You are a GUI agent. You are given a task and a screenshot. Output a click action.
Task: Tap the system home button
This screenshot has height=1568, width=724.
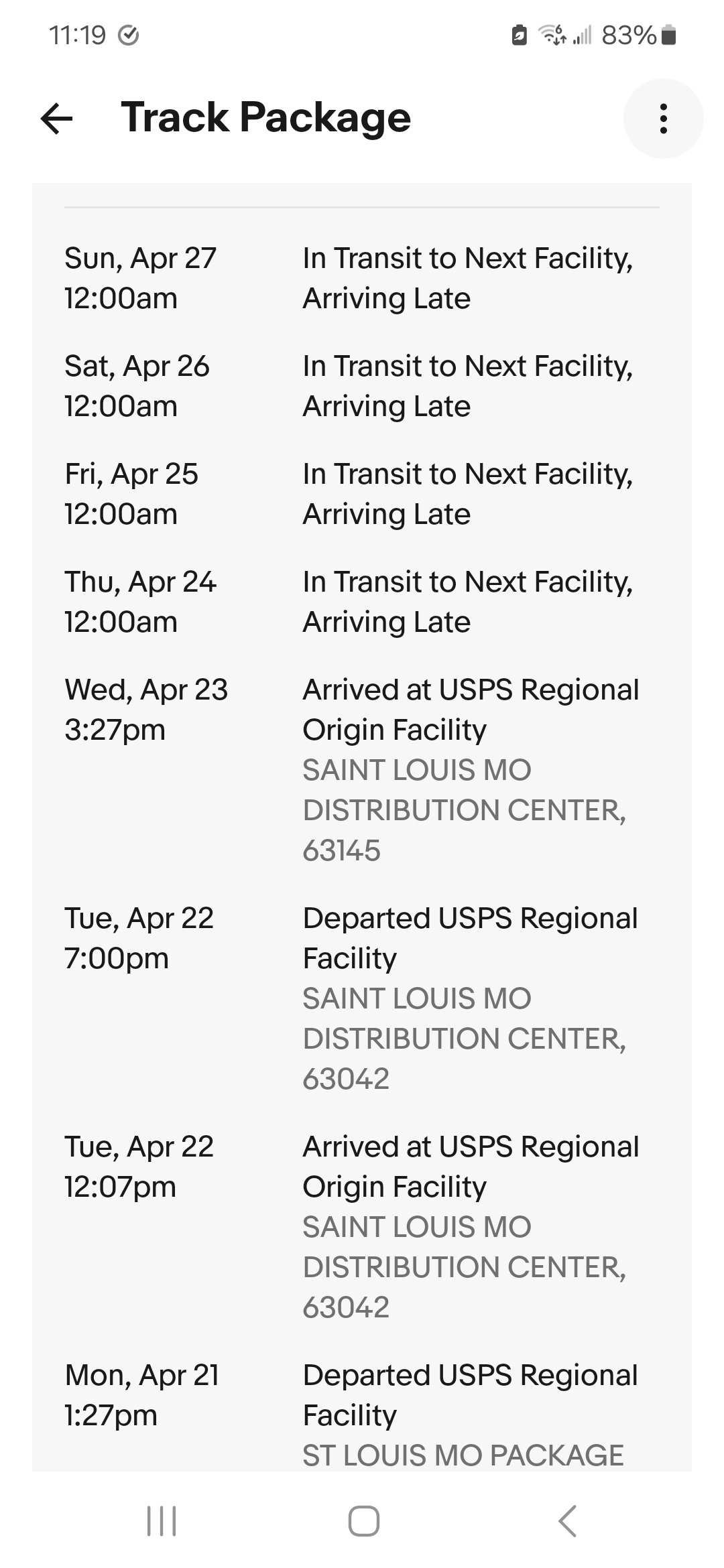(363, 1520)
